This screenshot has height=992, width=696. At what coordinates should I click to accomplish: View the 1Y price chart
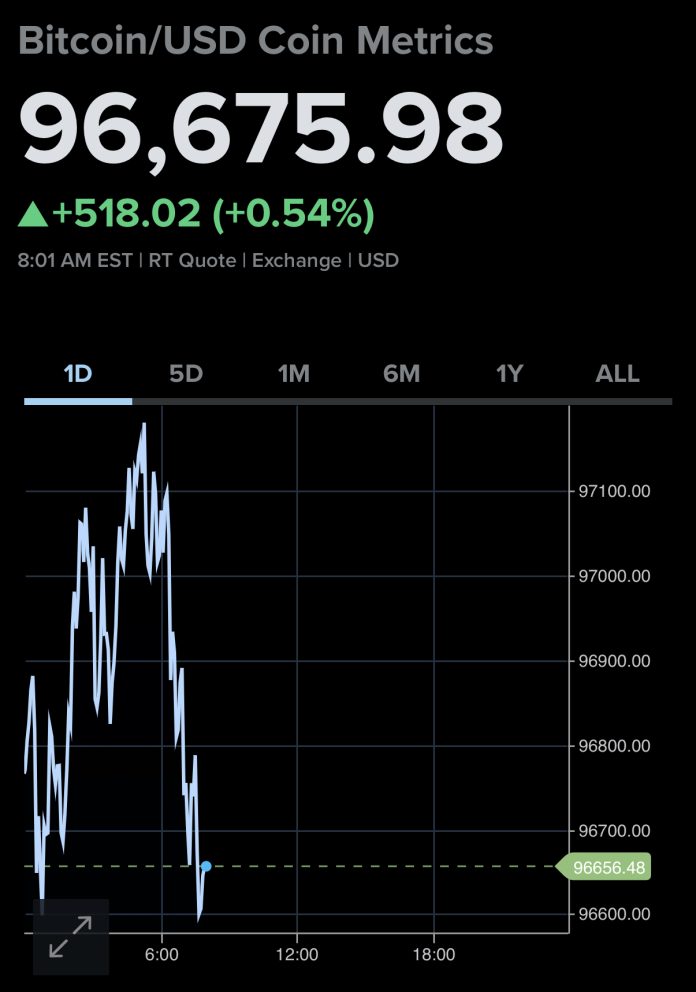pyautogui.click(x=510, y=374)
